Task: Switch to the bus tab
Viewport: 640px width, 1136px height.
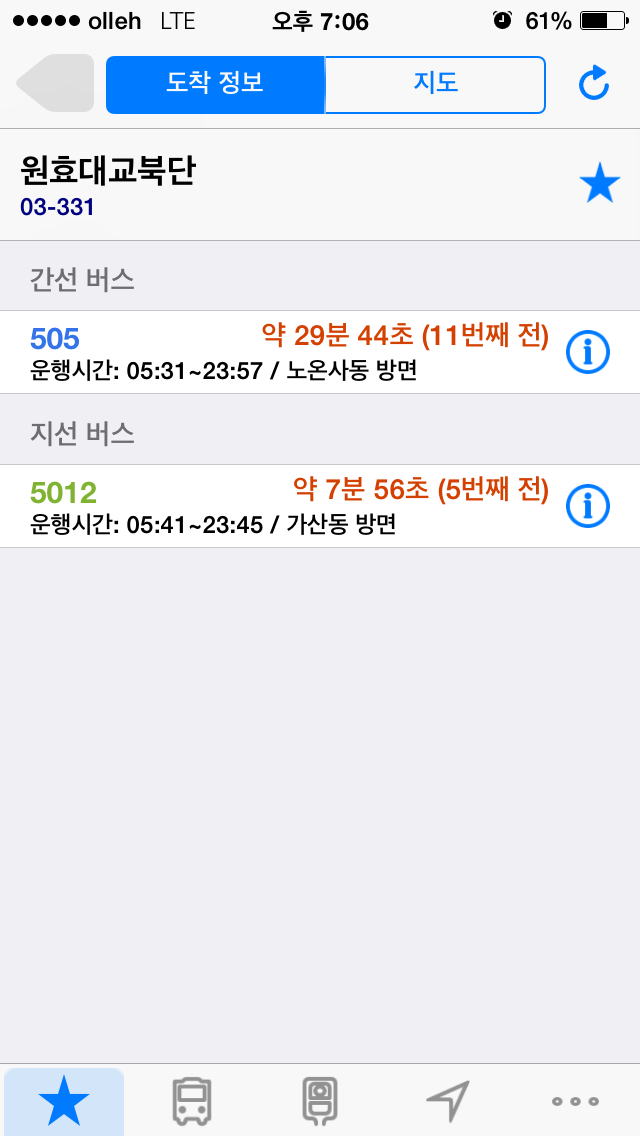Action: [192, 1101]
